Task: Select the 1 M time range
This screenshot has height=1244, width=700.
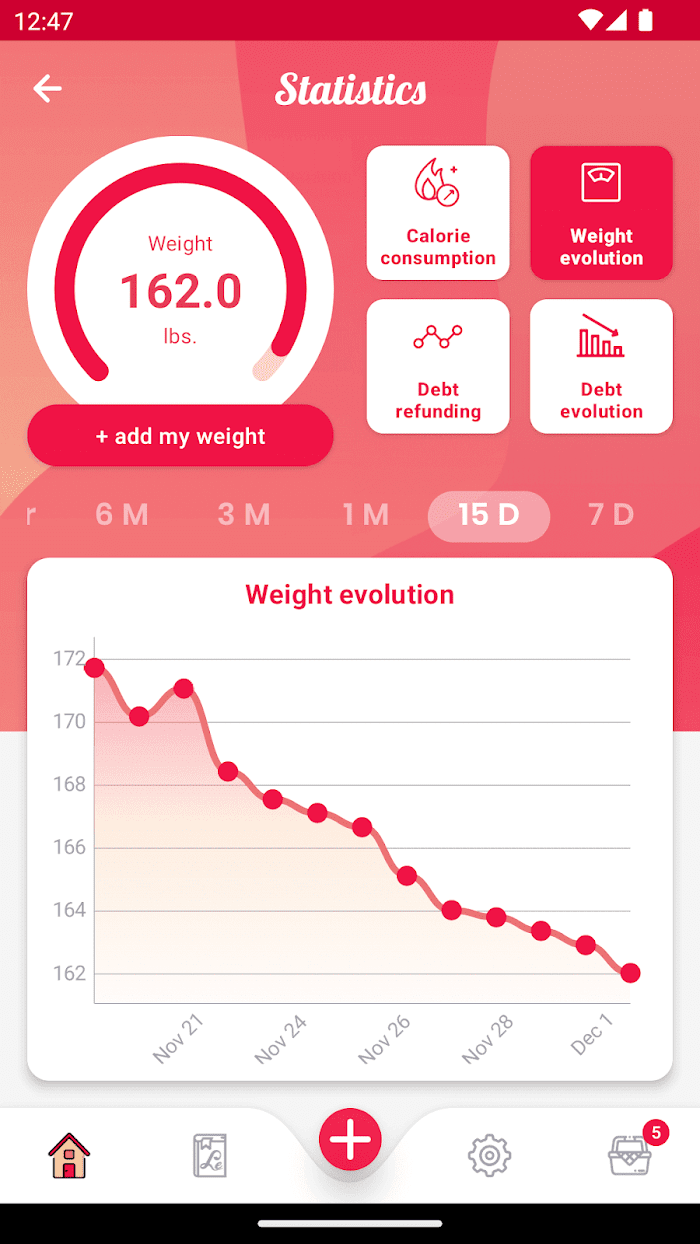Action: (365, 515)
